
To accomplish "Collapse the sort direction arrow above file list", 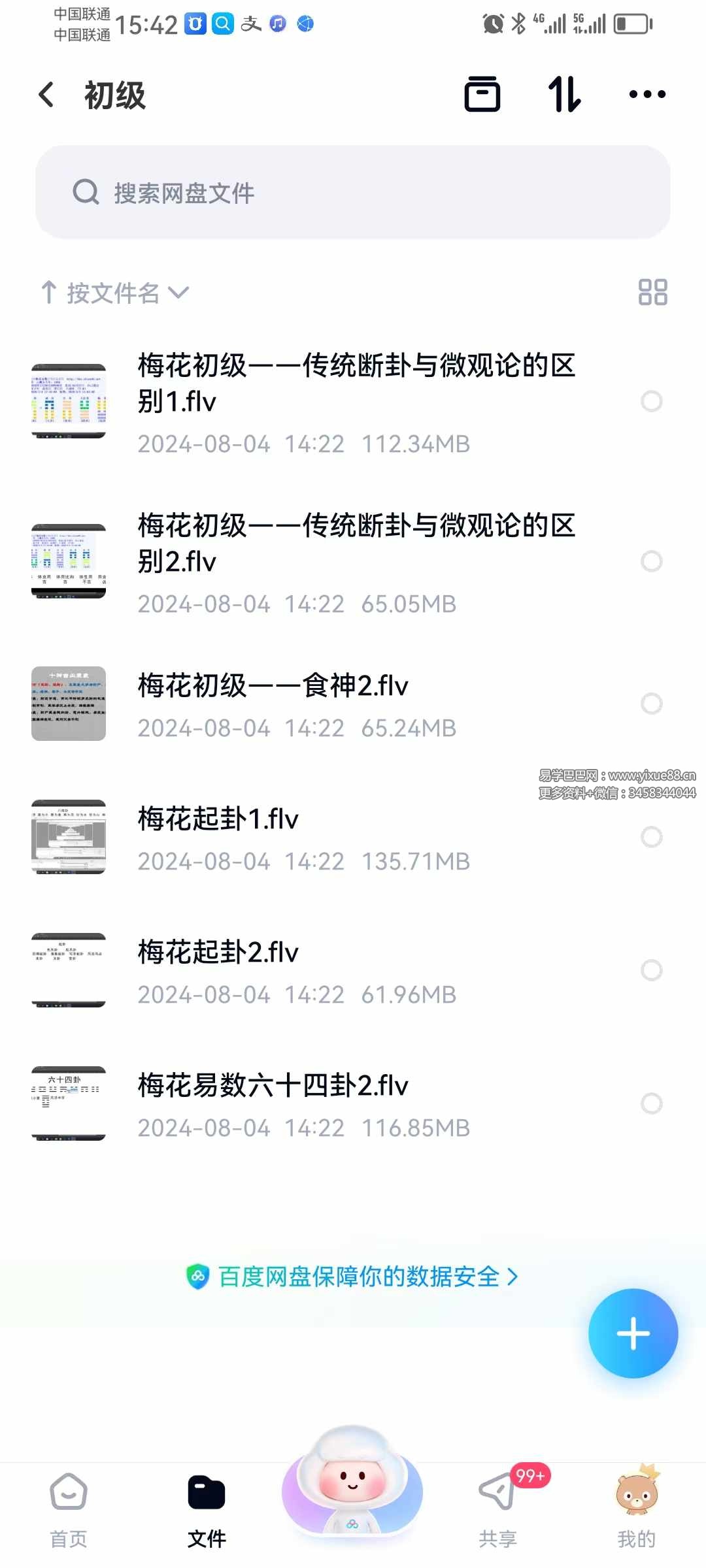I will tap(50, 291).
